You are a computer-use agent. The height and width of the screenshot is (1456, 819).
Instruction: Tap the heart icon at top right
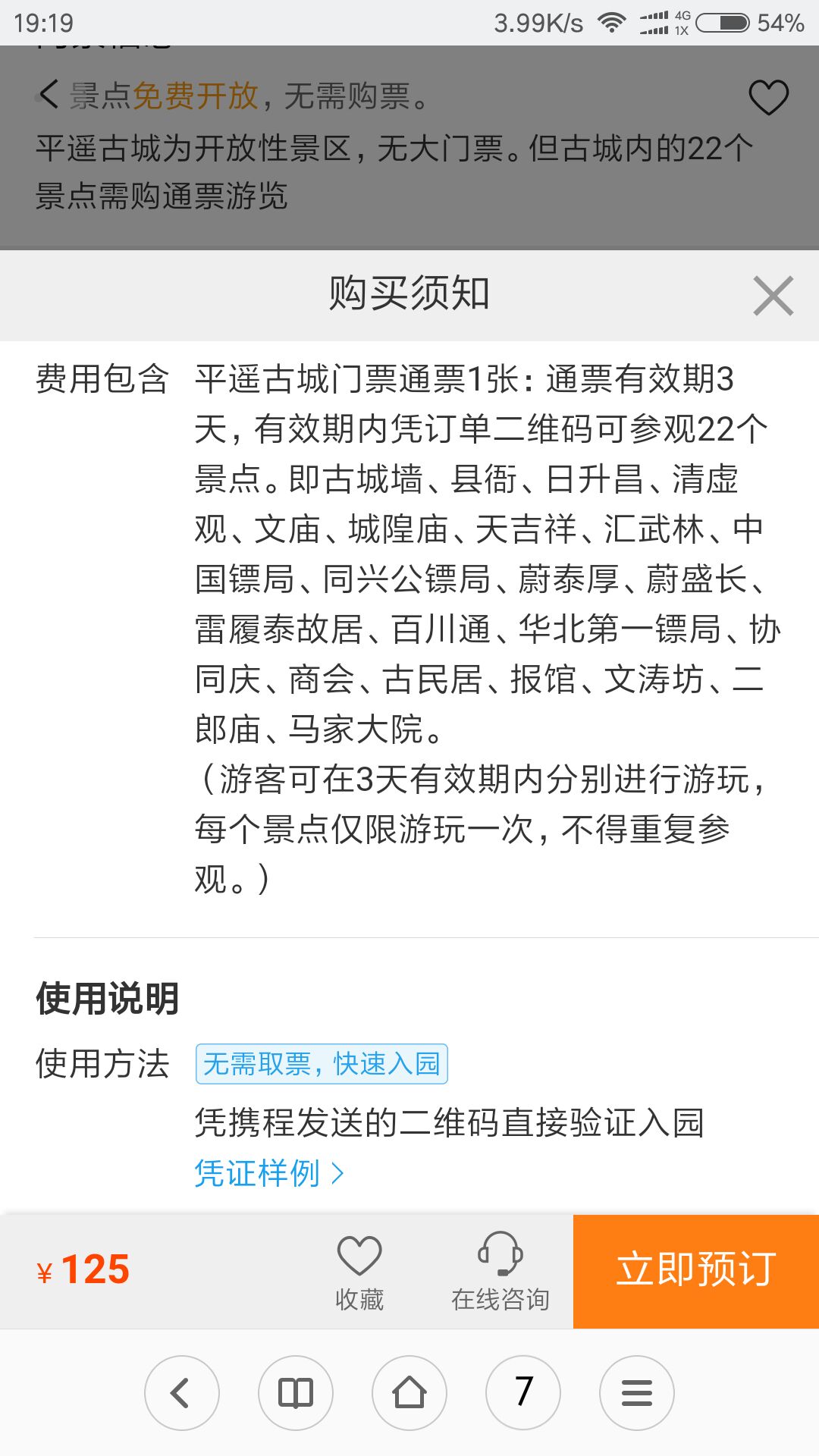768,97
